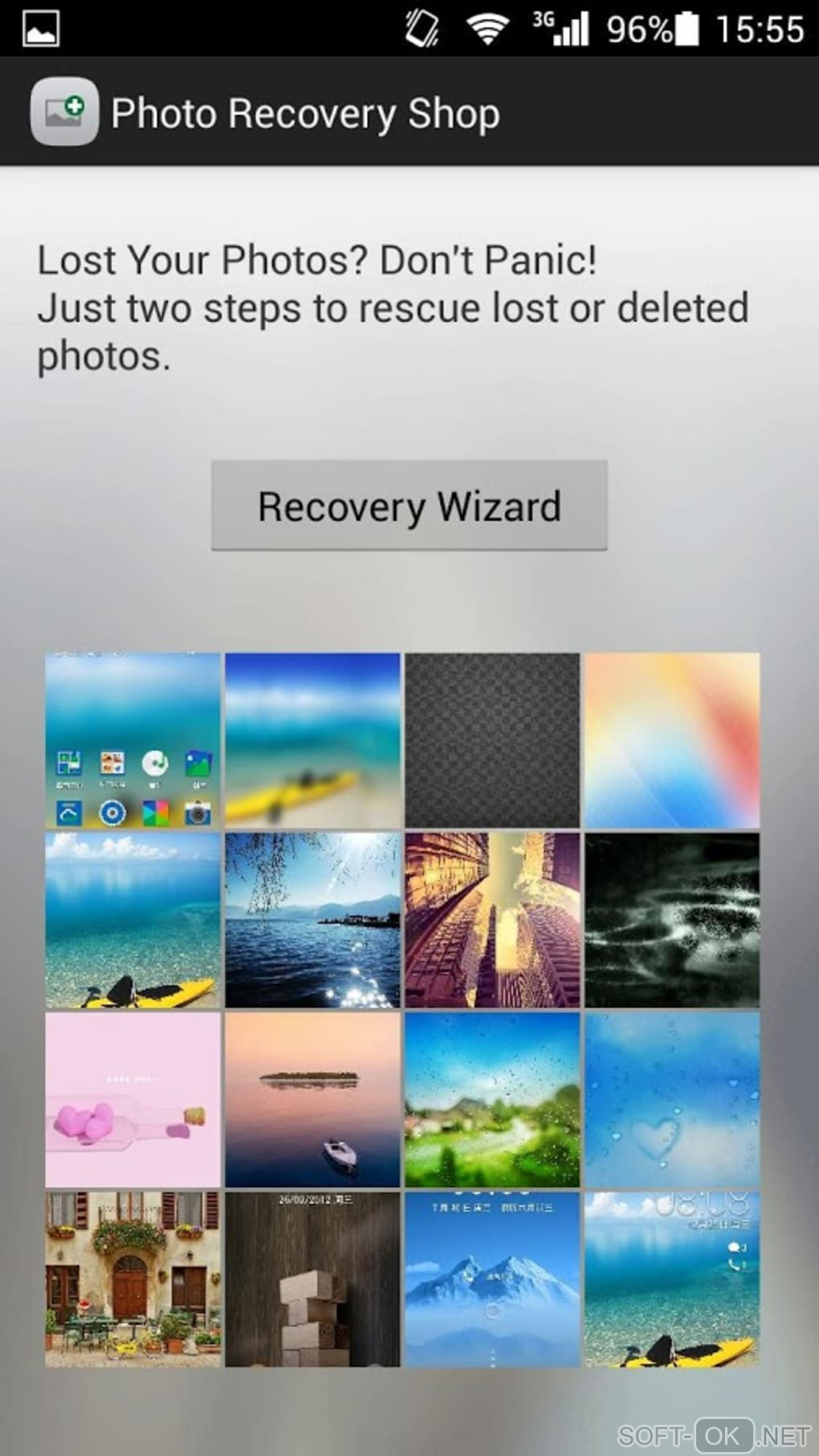The height and width of the screenshot is (1456, 819).
Task: View the snowy mountain peaks photo
Action: (x=492, y=1279)
